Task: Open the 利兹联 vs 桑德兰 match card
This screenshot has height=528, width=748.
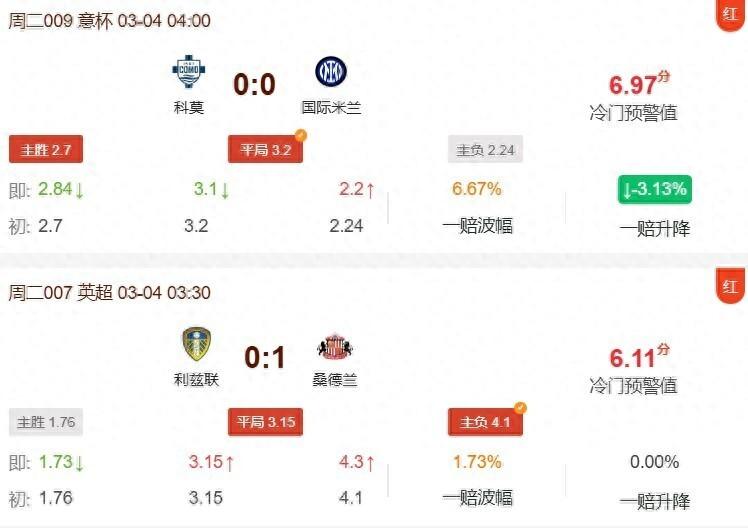Action: pos(264,357)
